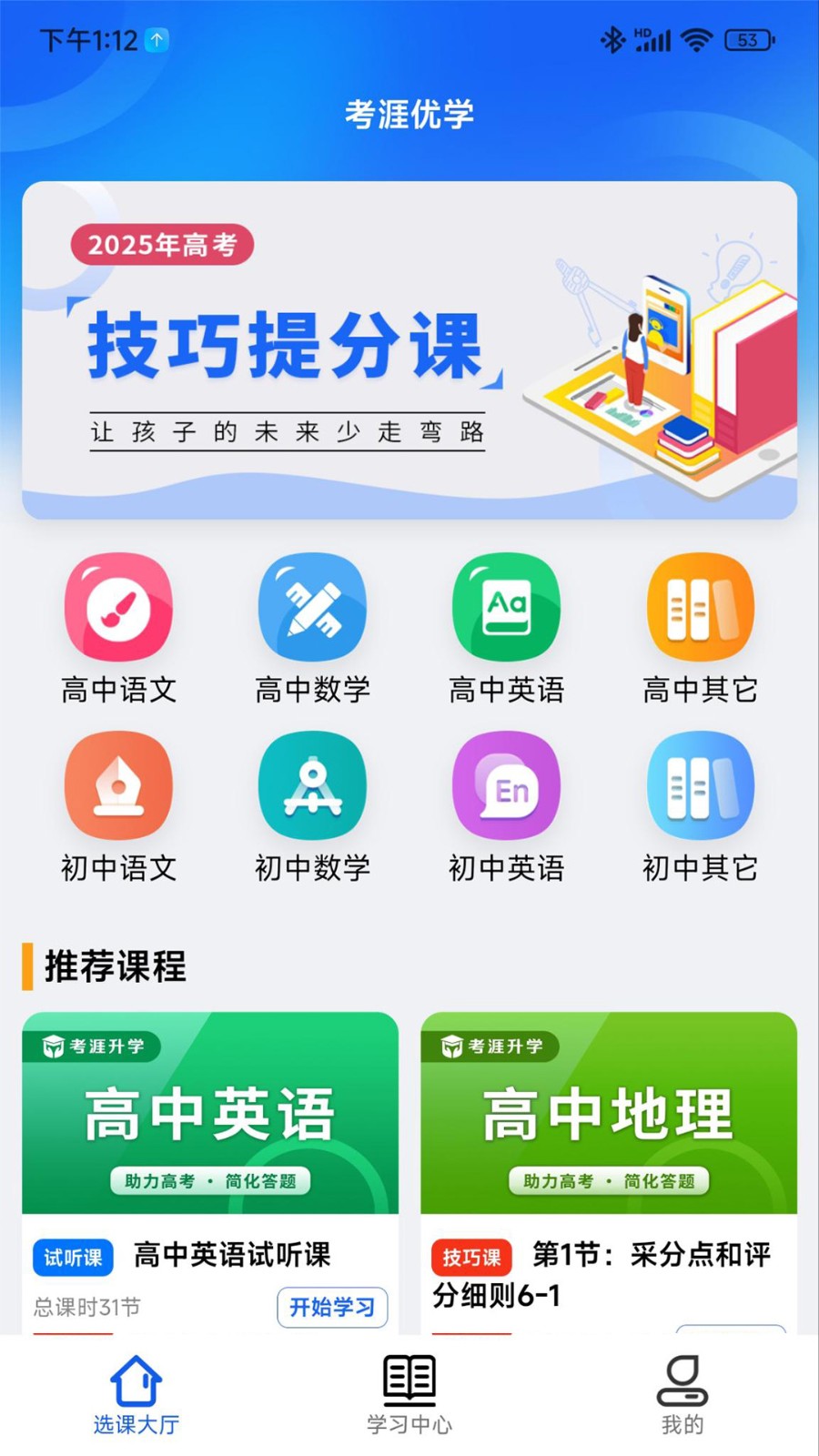Select the 高中数学 subject icon

click(x=312, y=607)
